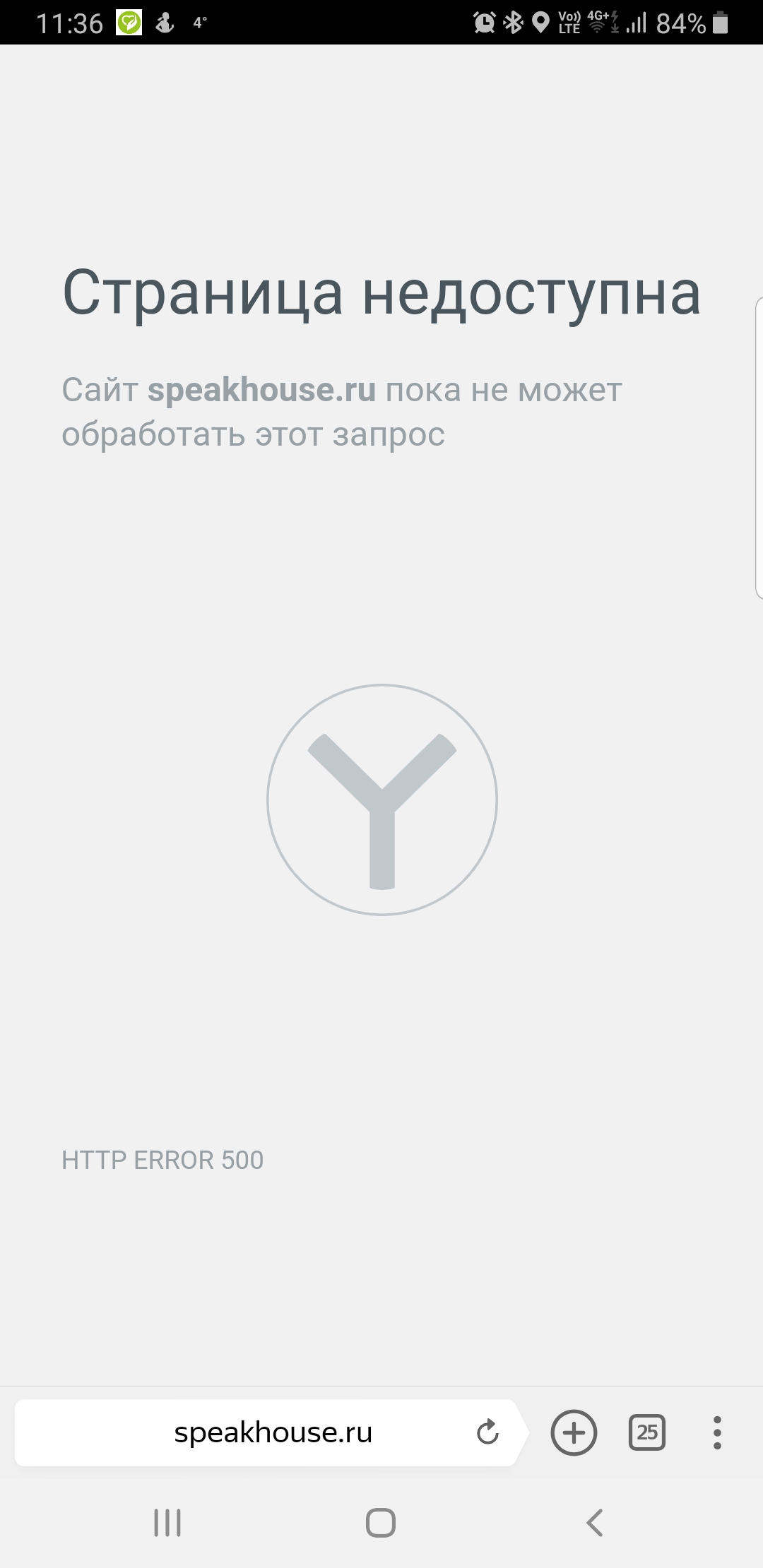The width and height of the screenshot is (763, 1568).
Task: Tap the speakhouse.ru address bar
Action: coord(272,1432)
